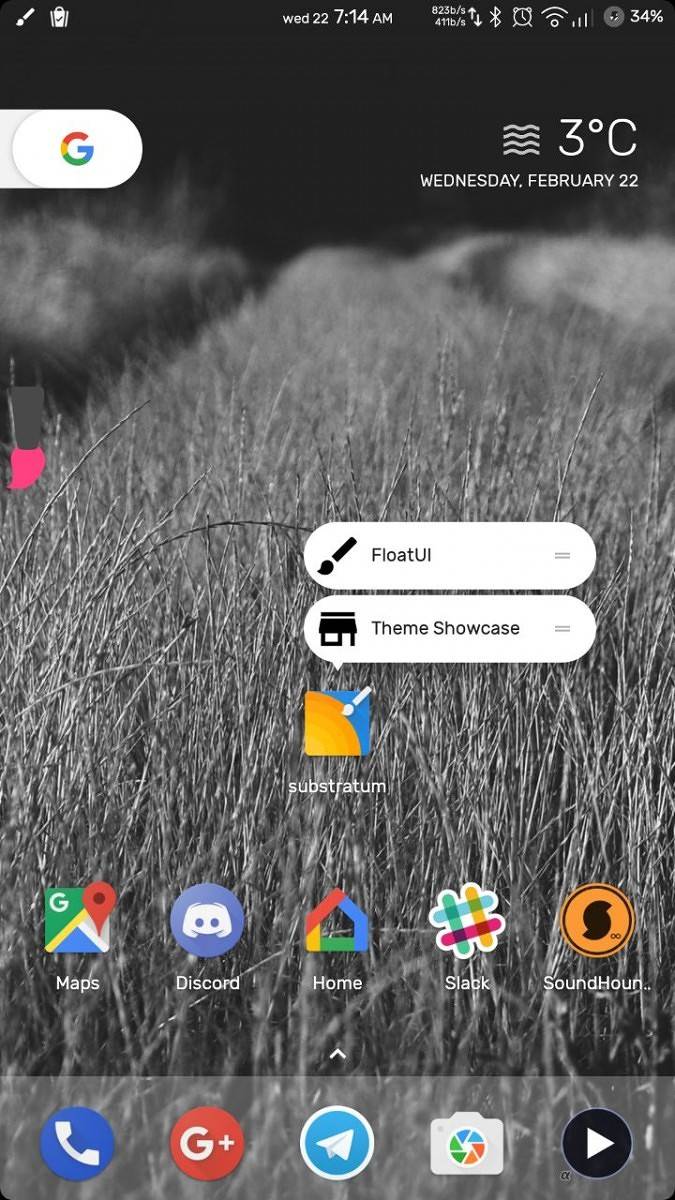Launch the play-button app in the dock
This screenshot has height=1200, width=675.
coord(597,1144)
